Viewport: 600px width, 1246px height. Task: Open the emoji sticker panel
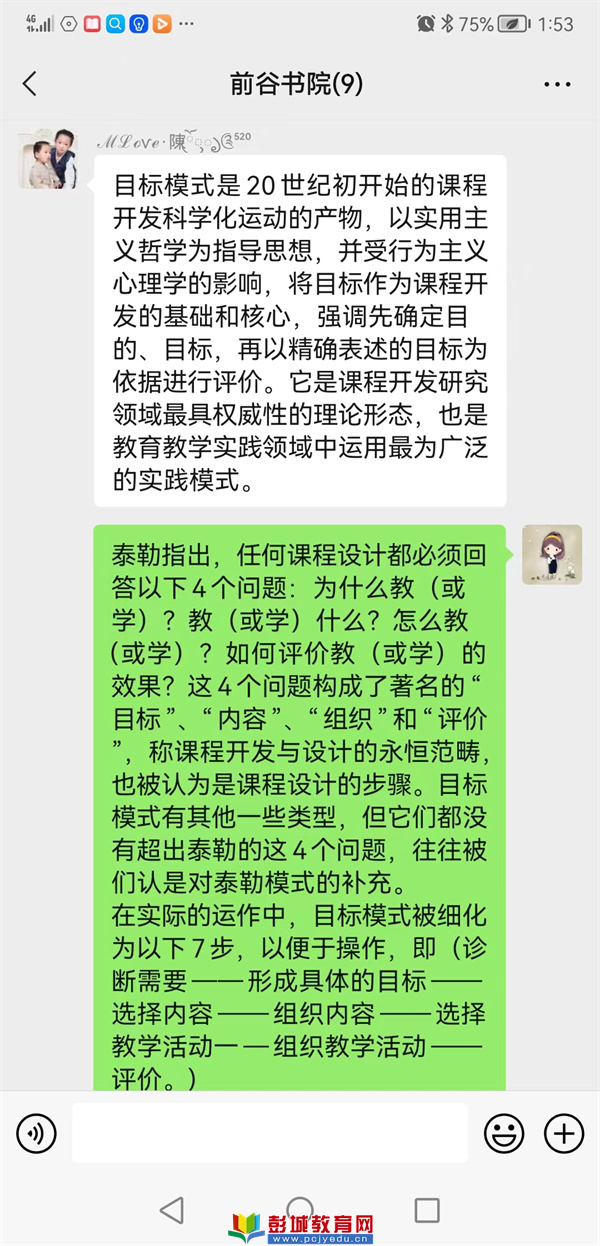504,1133
